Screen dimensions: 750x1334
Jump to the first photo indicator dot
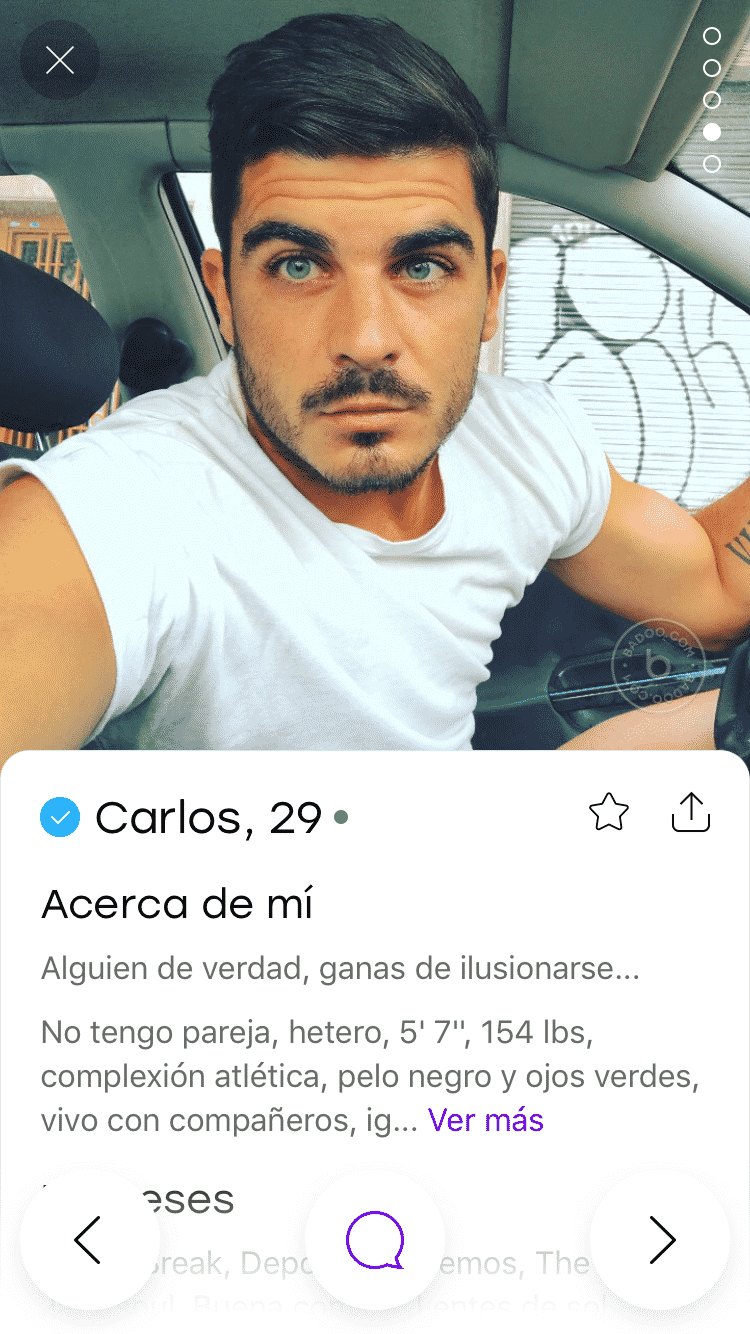(x=712, y=36)
